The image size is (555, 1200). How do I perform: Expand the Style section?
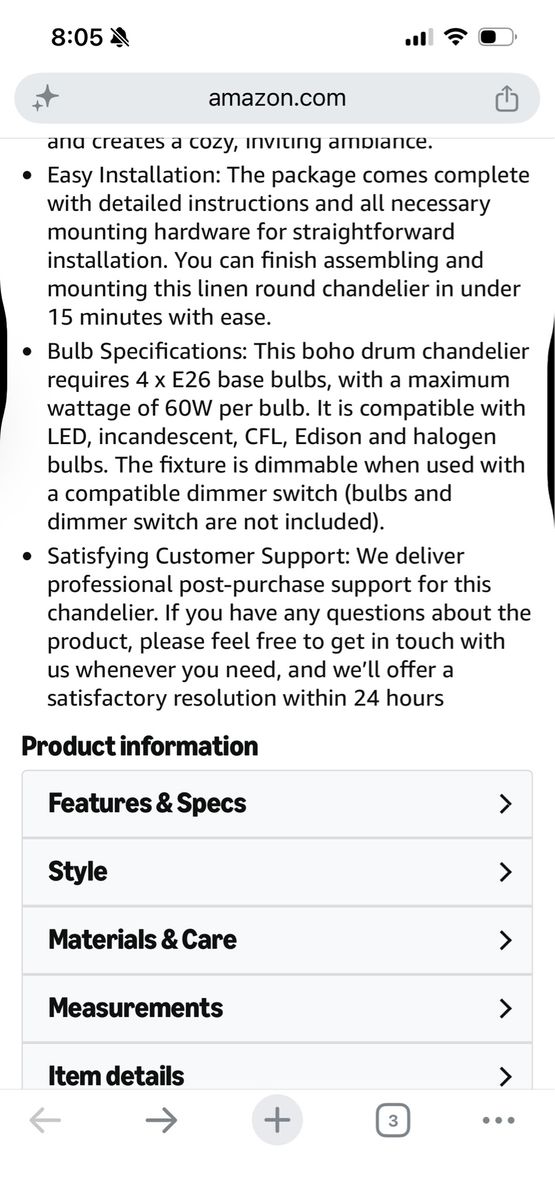click(x=277, y=872)
